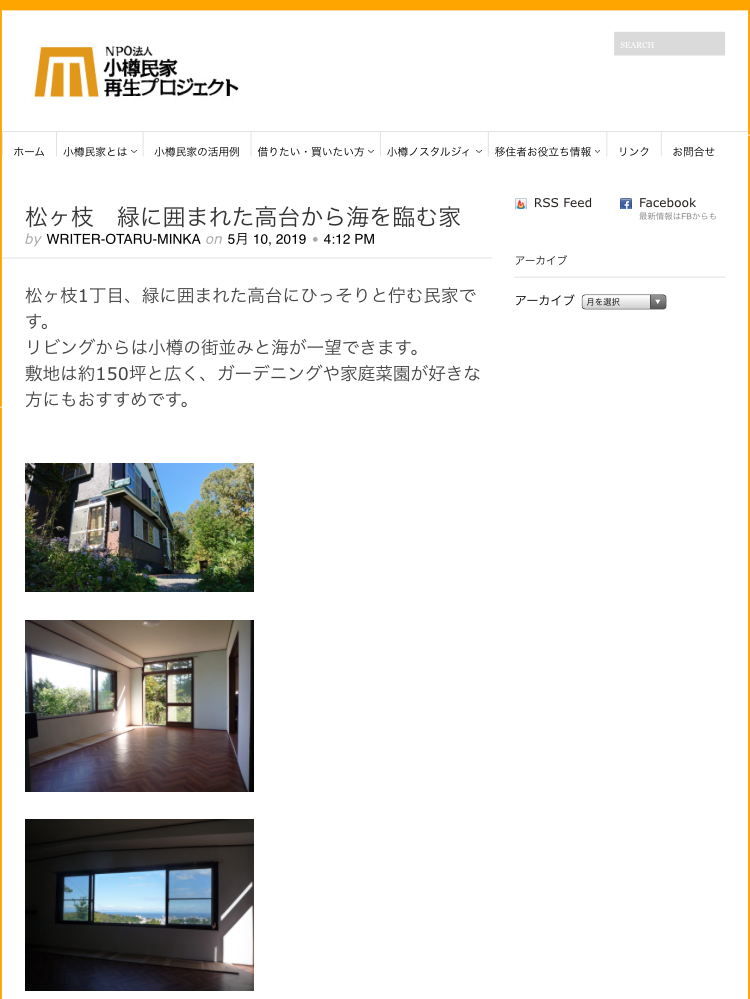The width and height of the screenshot is (750, 999).
Task: Open the RSS Feed link
Action: click(x=562, y=203)
